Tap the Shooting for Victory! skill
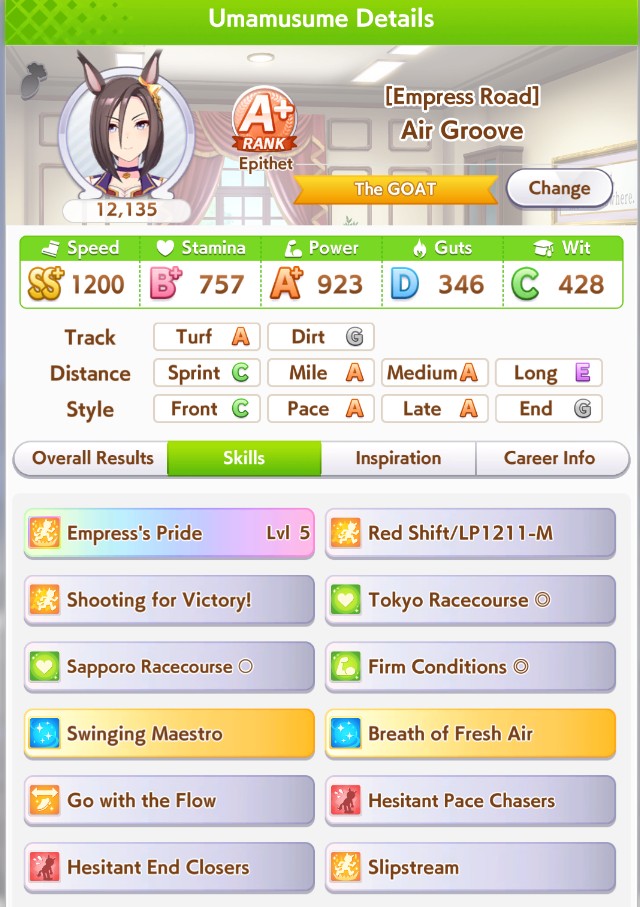Image resolution: width=640 pixels, height=907 pixels. pos(169,601)
